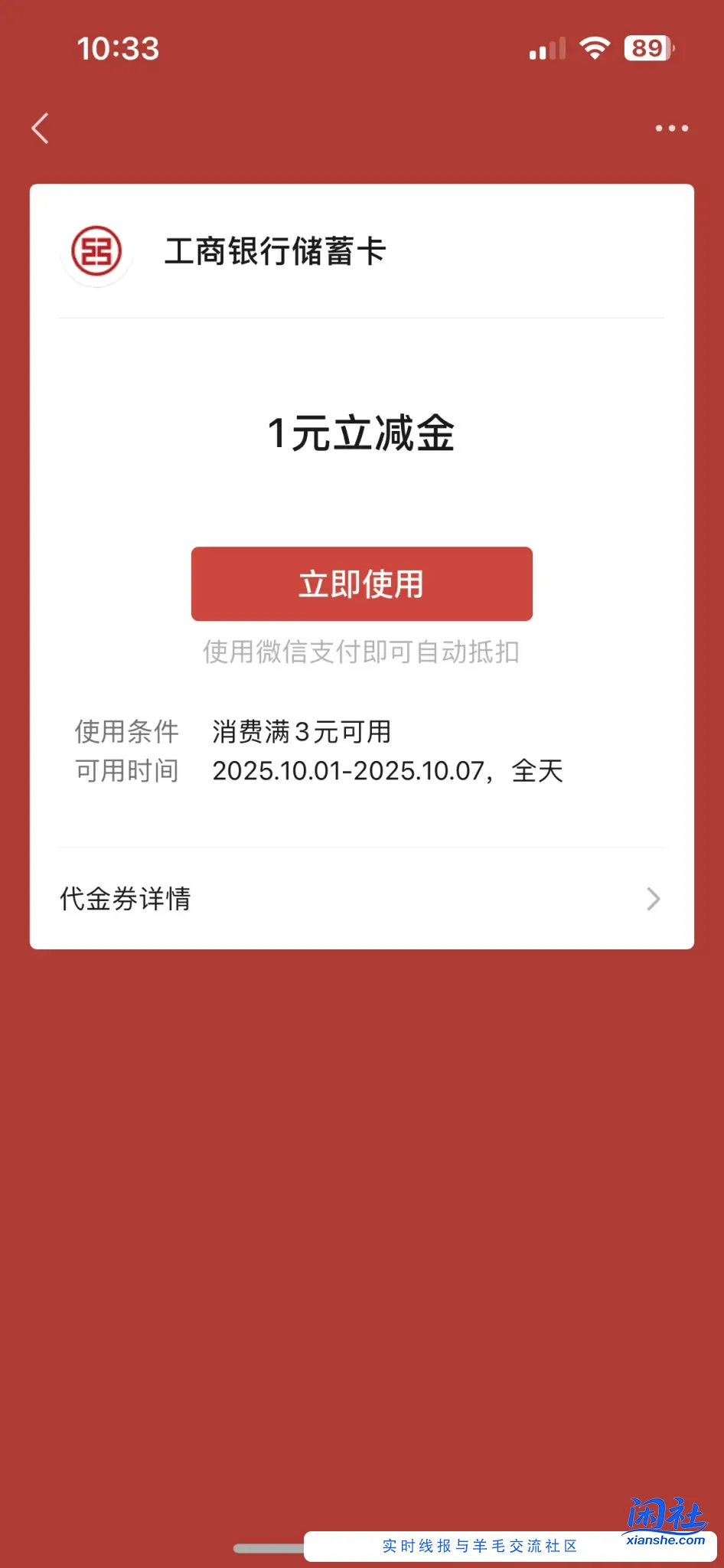
Task: Select the 1元立减金 voucher title
Action: [x=361, y=433]
